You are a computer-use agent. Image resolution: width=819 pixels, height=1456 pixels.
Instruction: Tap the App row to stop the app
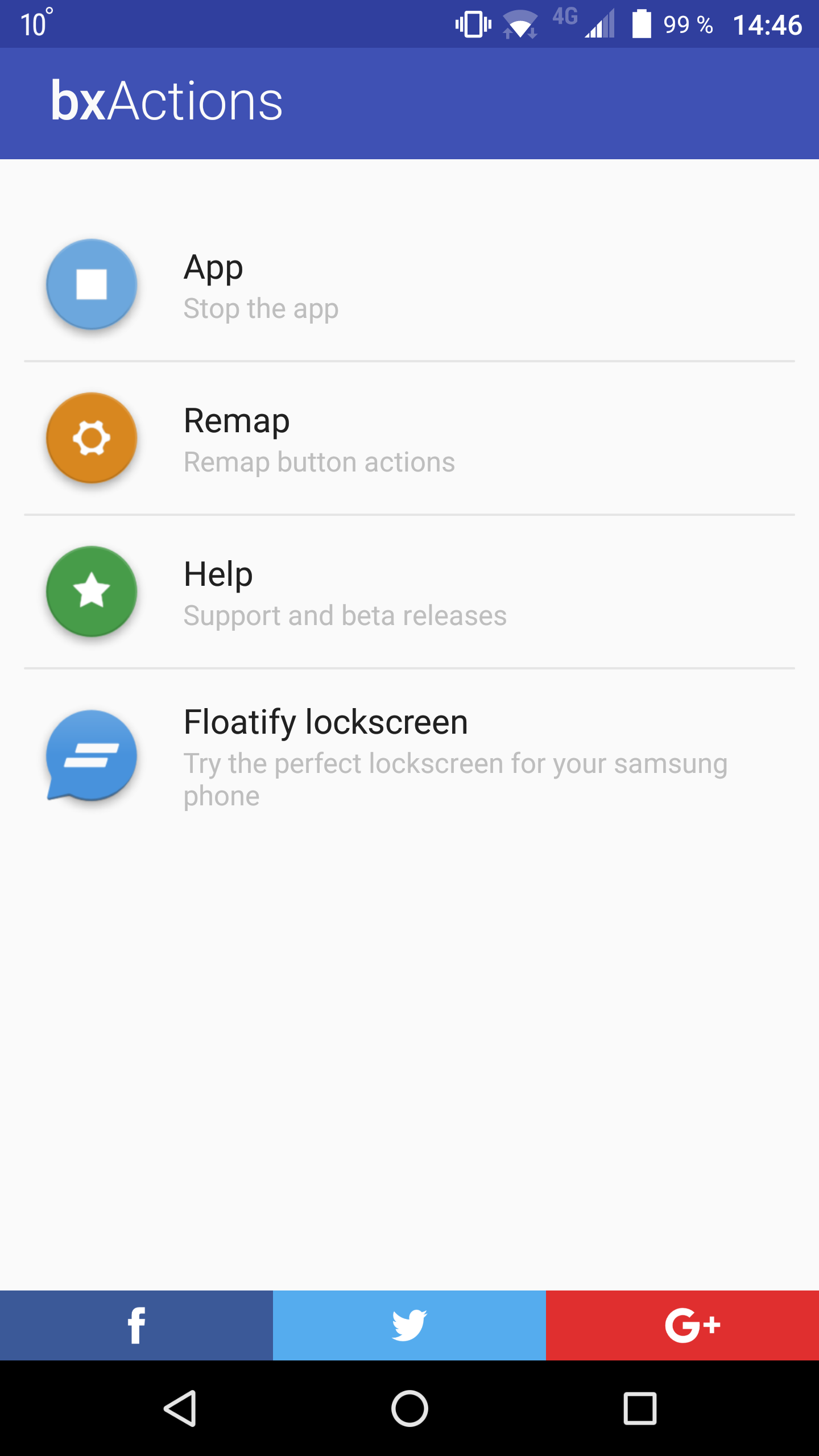(x=409, y=284)
